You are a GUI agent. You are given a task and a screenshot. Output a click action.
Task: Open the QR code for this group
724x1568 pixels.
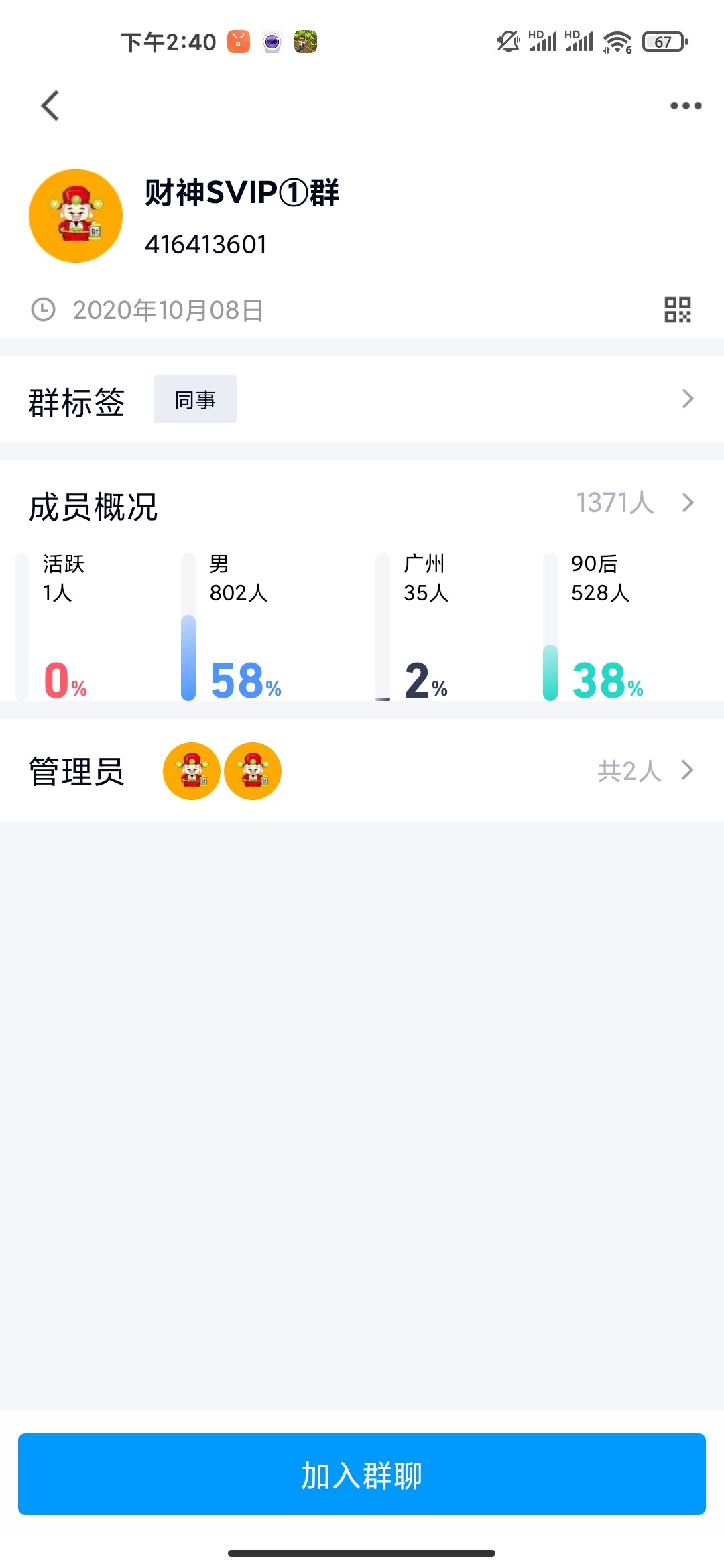coord(678,309)
